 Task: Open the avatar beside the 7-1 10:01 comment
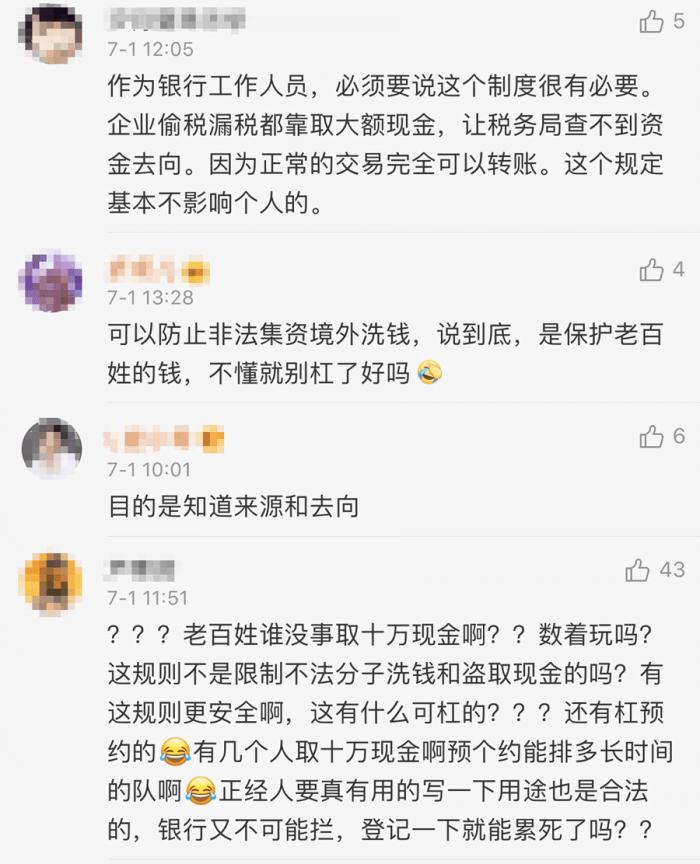click(51, 449)
